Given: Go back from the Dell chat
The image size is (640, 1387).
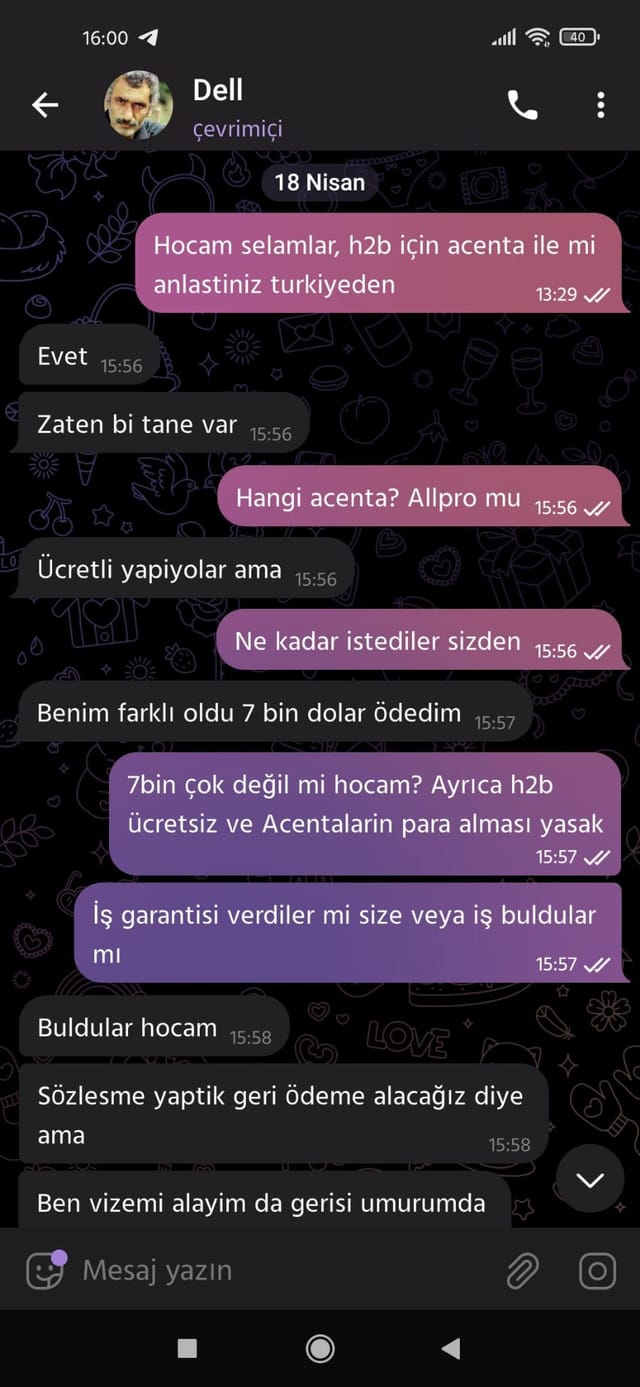Looking at the screenshot, I should 45,105.
